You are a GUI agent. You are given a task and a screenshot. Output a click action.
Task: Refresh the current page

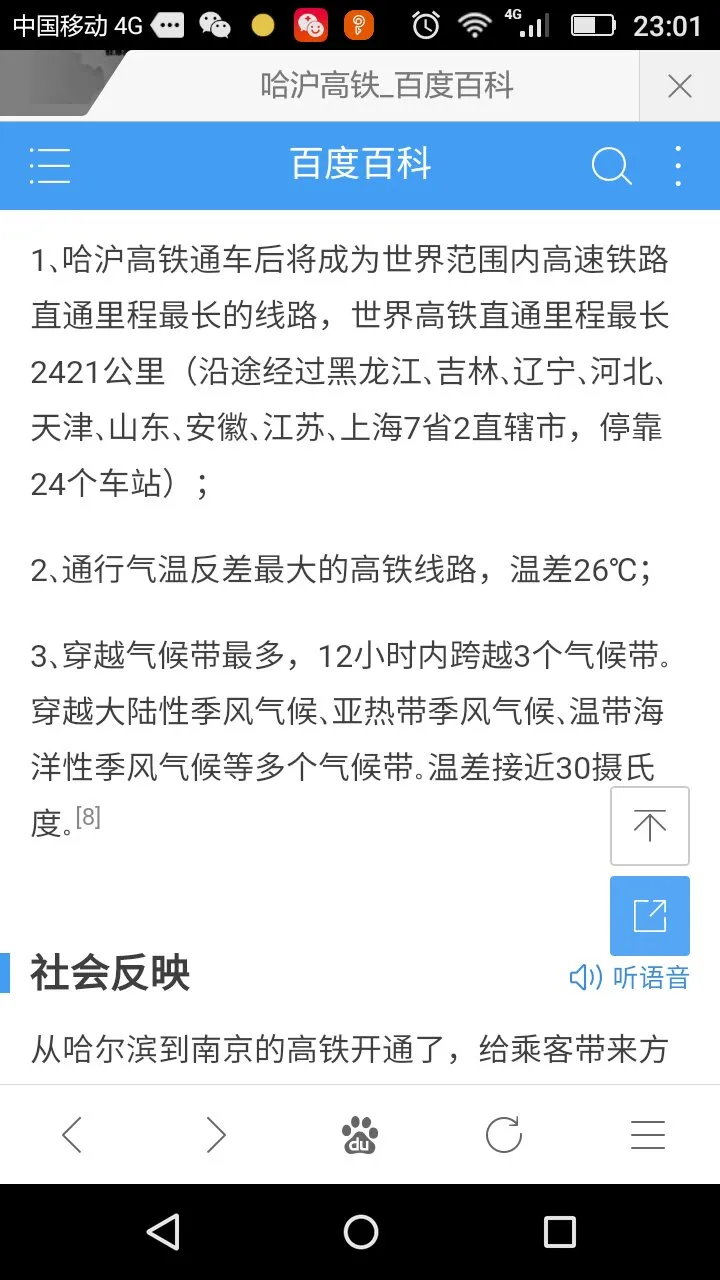(504, 1135)
